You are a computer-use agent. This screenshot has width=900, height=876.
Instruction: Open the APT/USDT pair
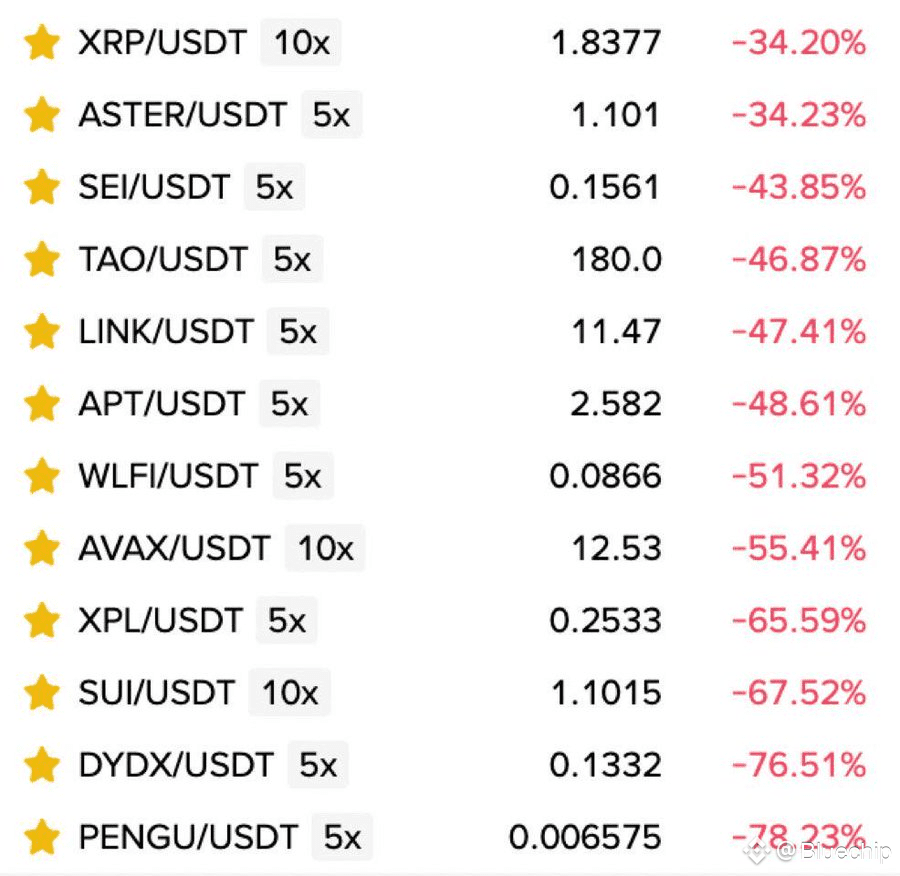click(x=161, y=404)
